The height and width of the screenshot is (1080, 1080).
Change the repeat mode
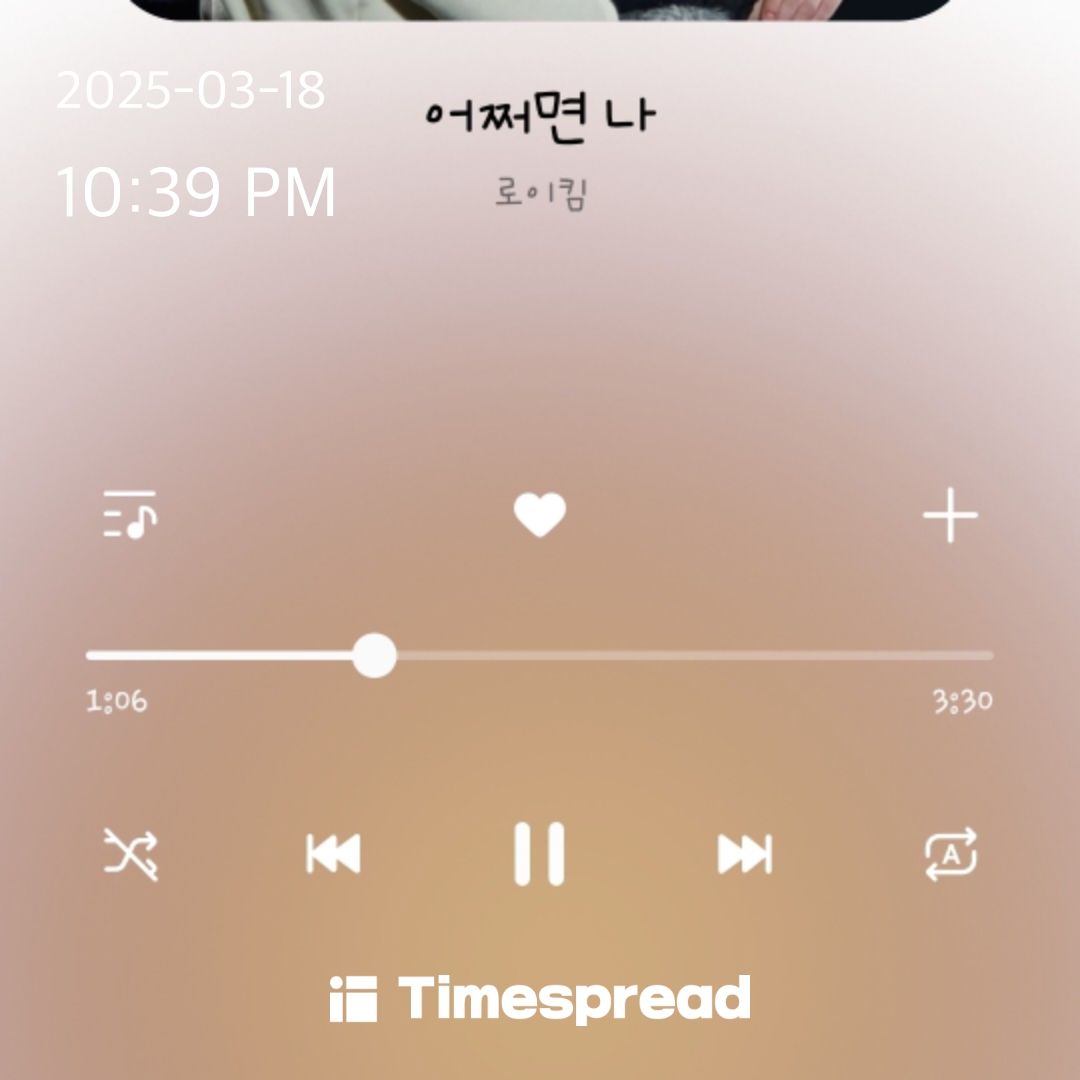point(949,854)
